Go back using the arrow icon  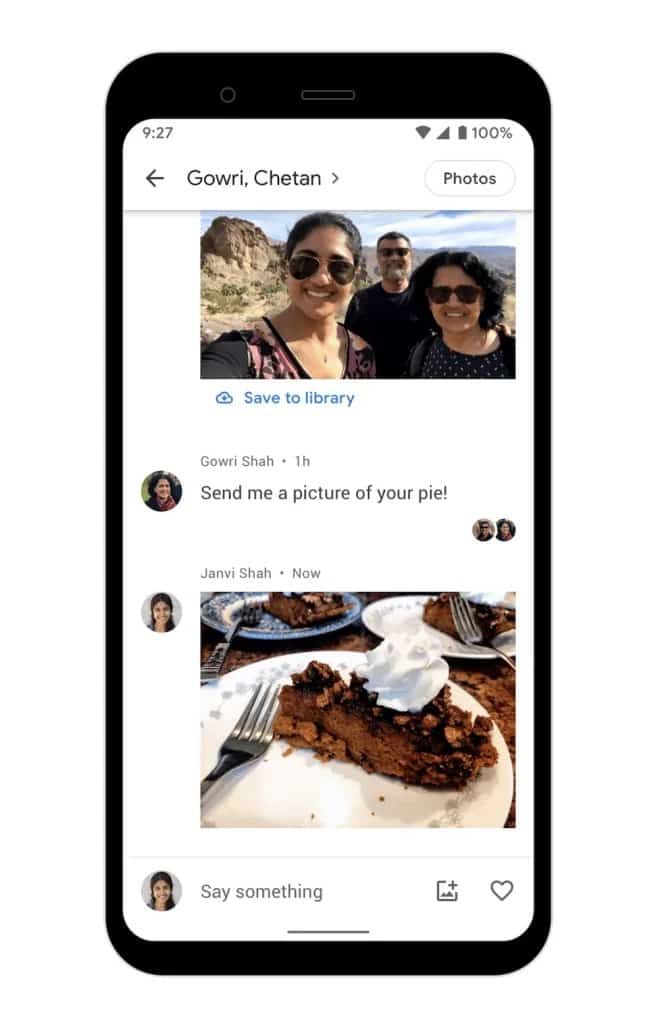point(154,179)
